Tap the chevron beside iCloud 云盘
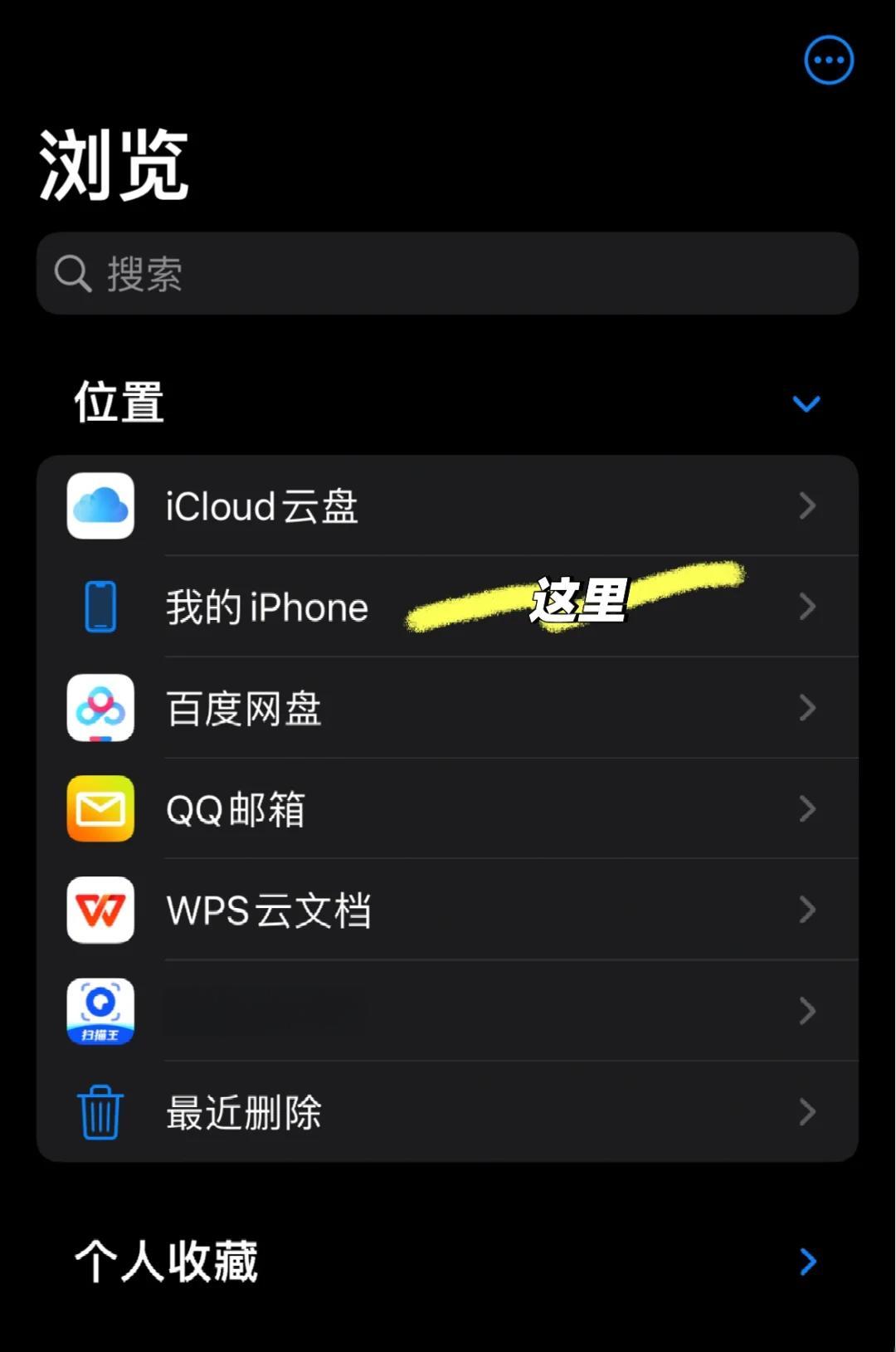This screenshot has width=896, height=1352. (x=806, y=506)
